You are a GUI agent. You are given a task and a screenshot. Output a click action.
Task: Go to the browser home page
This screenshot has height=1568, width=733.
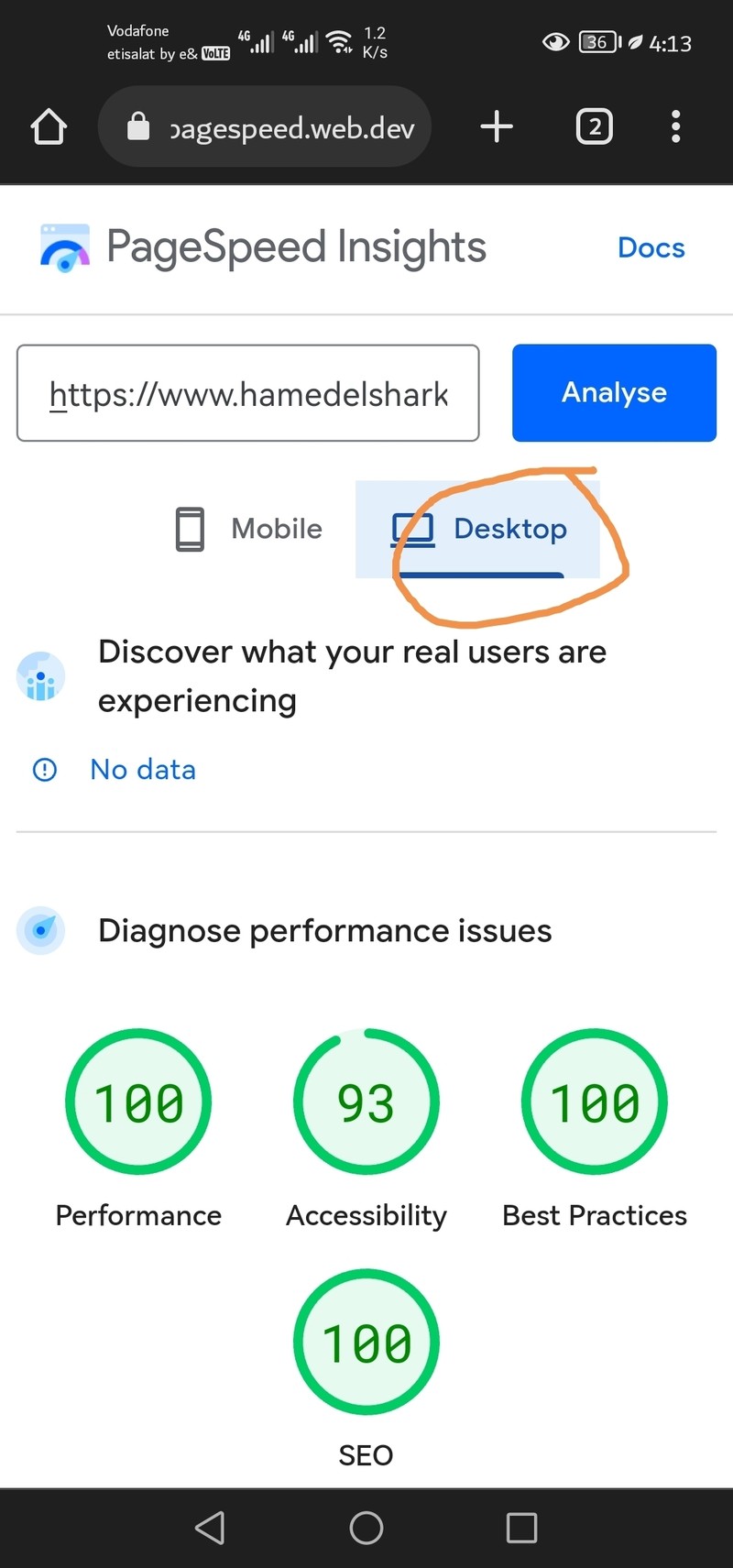49,126
